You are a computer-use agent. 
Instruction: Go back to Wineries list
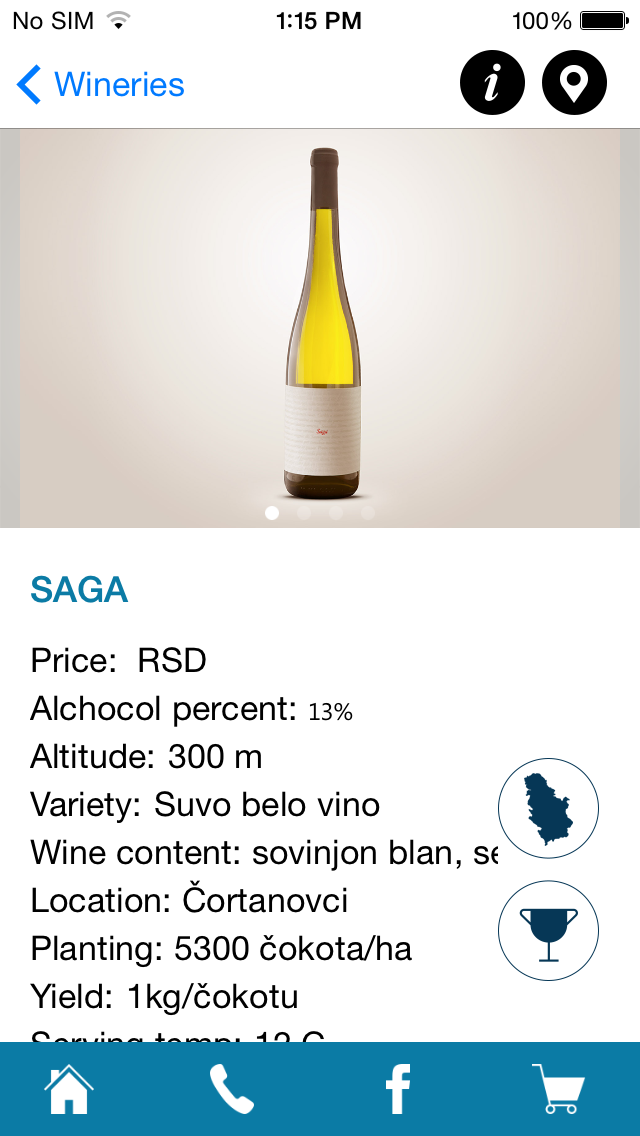[x=101, y=85]
